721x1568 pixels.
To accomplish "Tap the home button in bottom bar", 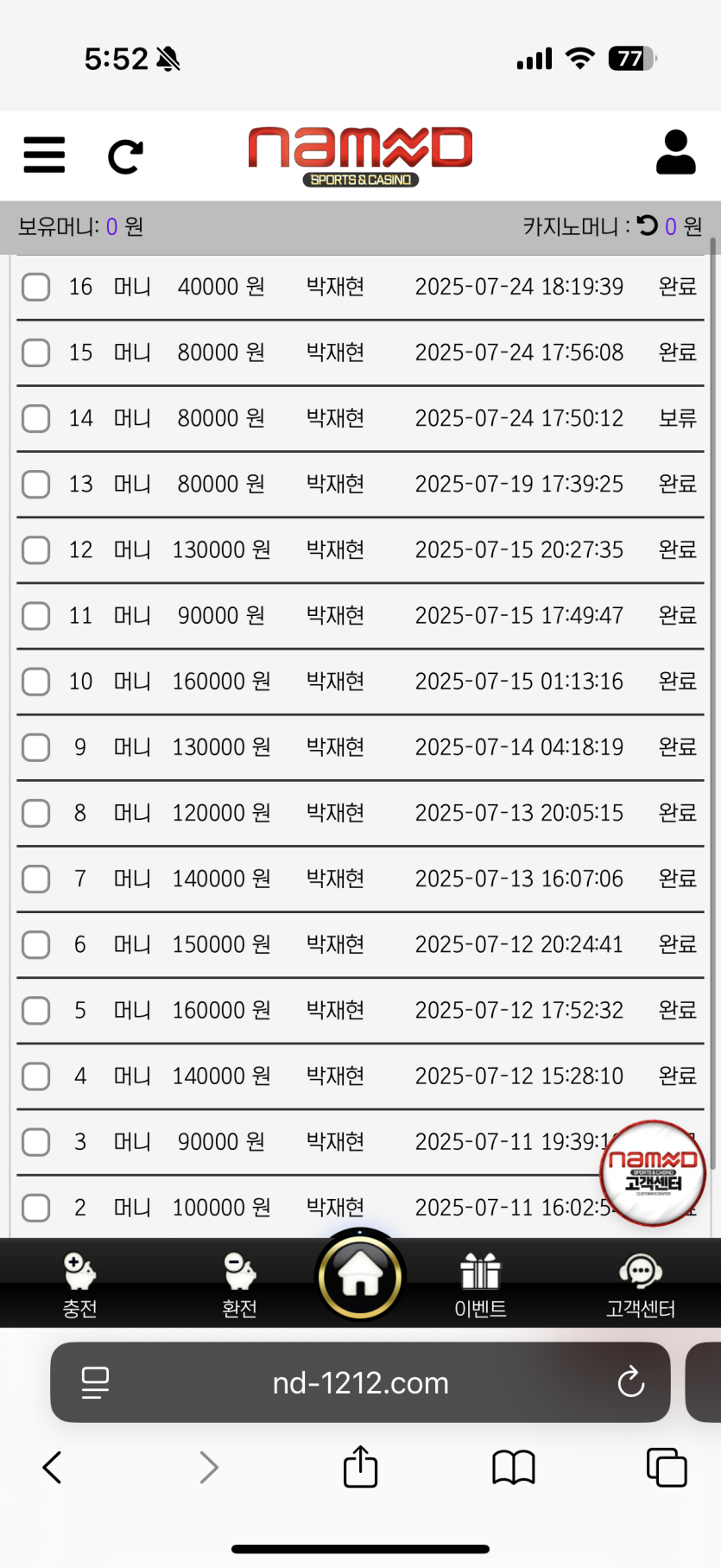I will click(360, 1277).
